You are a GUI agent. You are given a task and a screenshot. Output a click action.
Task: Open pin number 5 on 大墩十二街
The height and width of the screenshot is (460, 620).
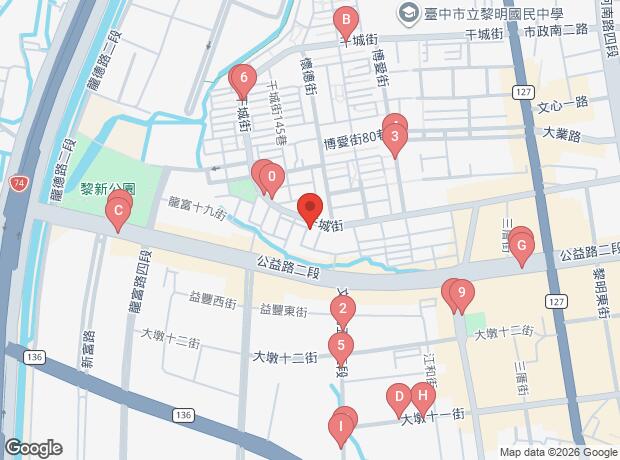pyautogui.click(x=341, y=349)
